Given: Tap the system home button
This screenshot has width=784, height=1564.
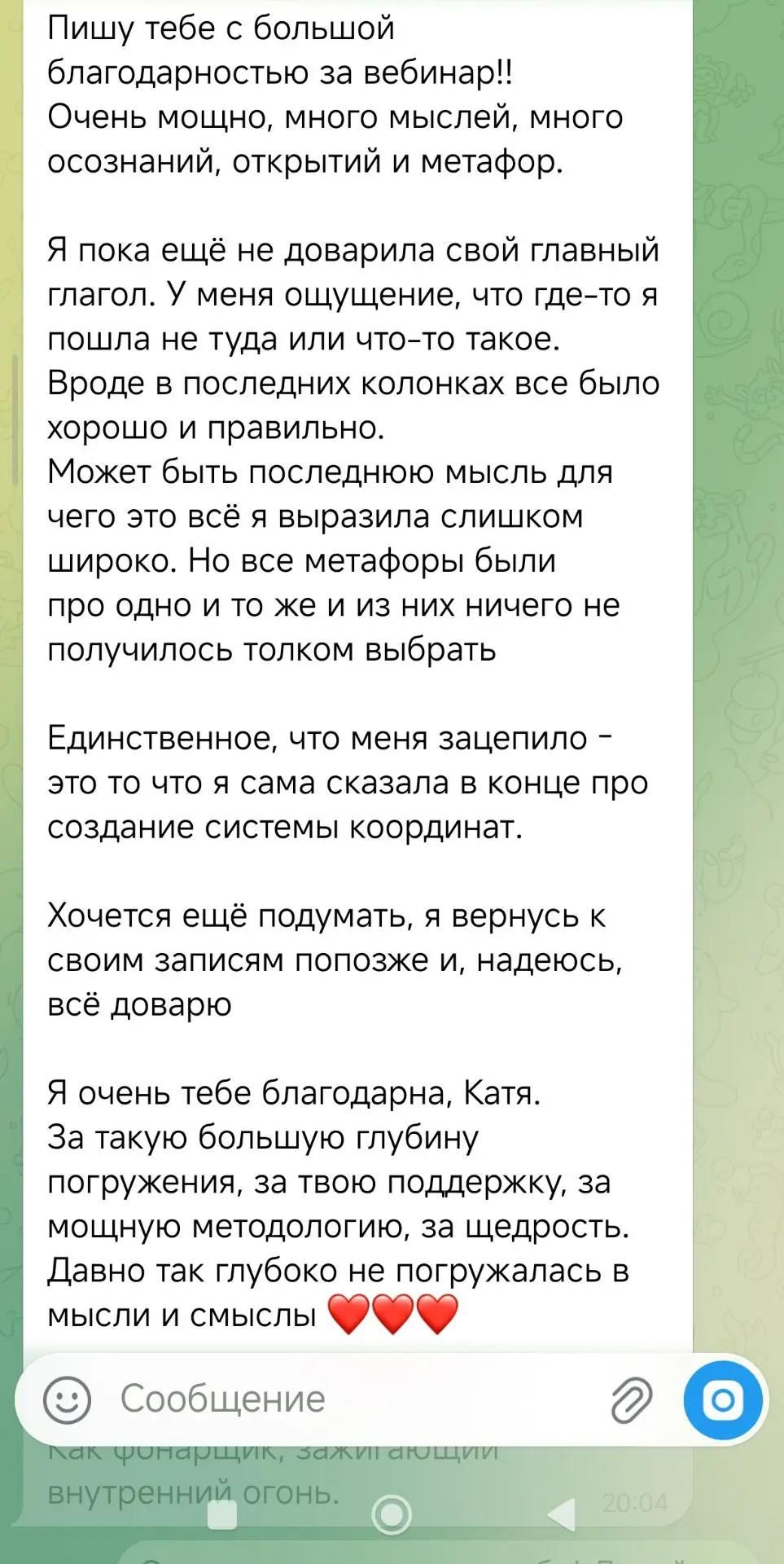Looking at the screenshot, I should point(392,1515).
